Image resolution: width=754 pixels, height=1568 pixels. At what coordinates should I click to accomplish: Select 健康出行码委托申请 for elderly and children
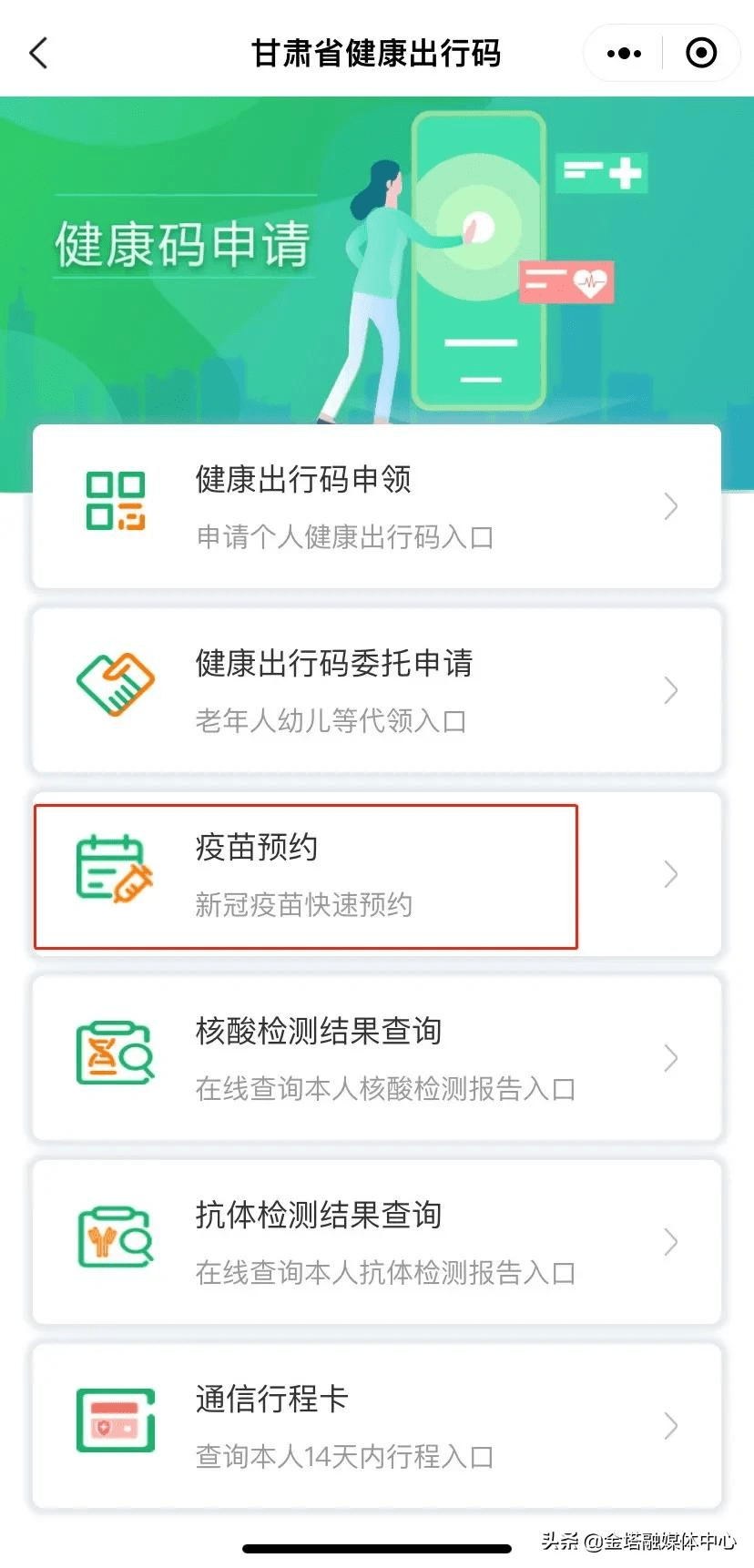pyautogui.click(x=377, y=690)
